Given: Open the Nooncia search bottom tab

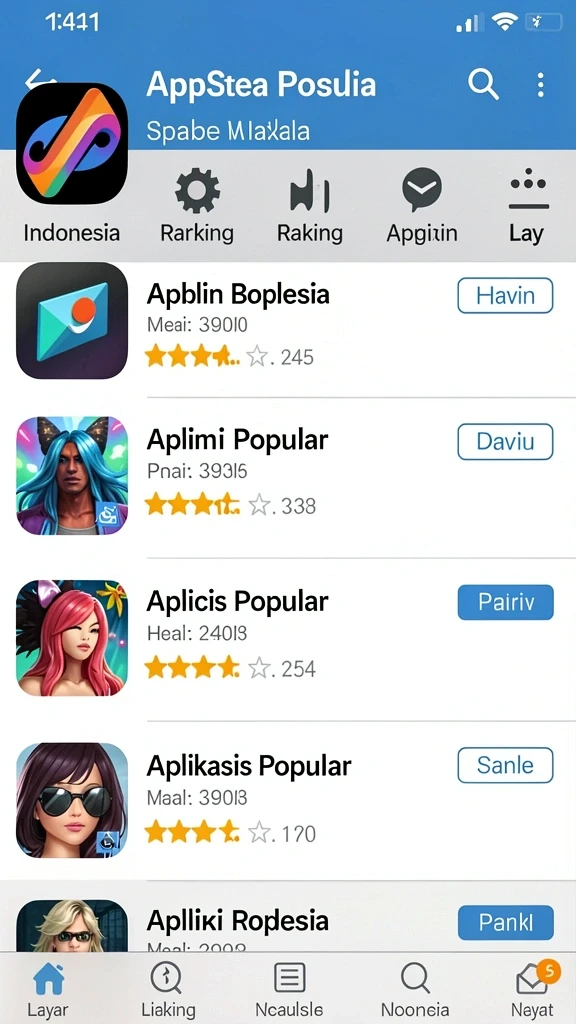Looking at the screenshot, I should 415,989.
